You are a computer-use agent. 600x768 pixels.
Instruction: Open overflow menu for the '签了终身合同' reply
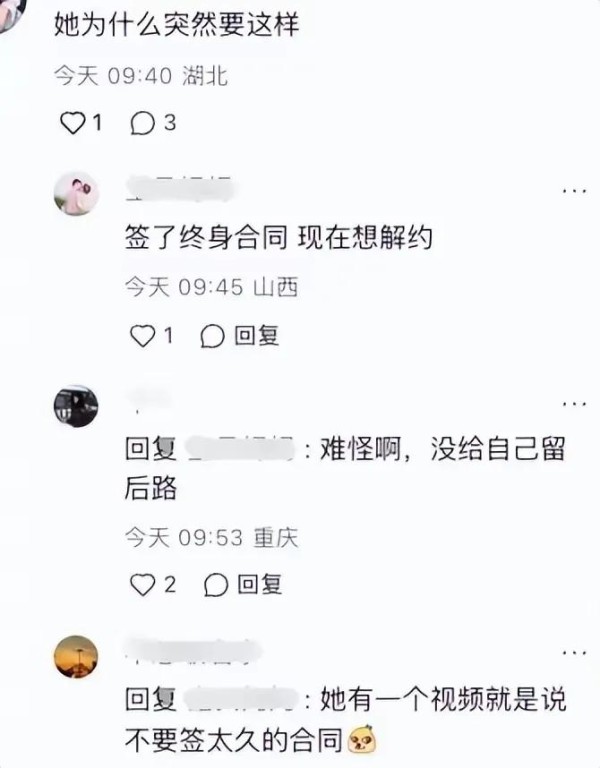click(x=574, y=190)
